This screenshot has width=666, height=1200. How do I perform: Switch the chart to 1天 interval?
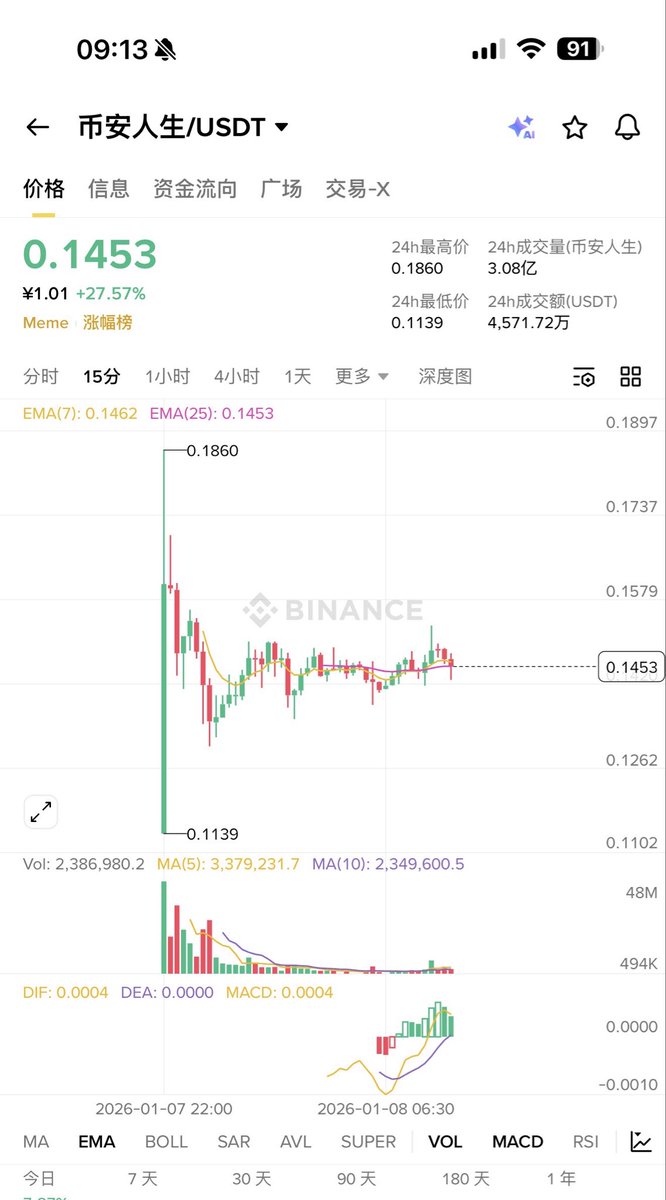(297, 377)
